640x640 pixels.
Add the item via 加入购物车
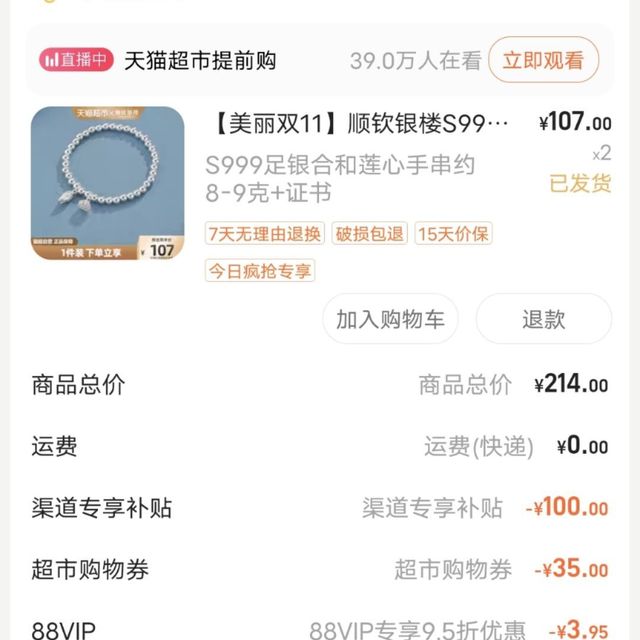click(390, 319)
